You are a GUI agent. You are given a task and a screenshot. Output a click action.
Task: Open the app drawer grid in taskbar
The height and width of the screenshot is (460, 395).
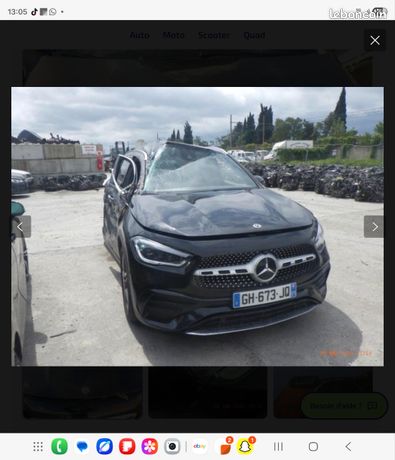pyautogui.click(x=38, y=446)
